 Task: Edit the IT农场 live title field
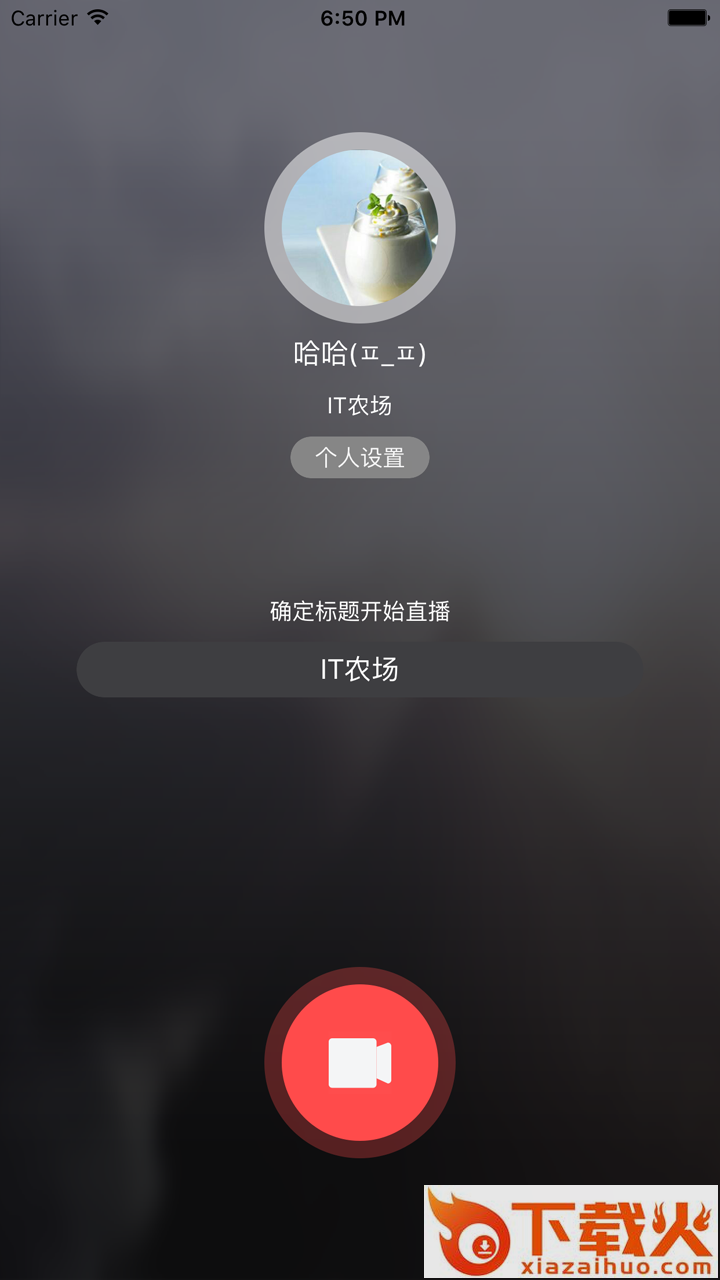coord(360,669)
